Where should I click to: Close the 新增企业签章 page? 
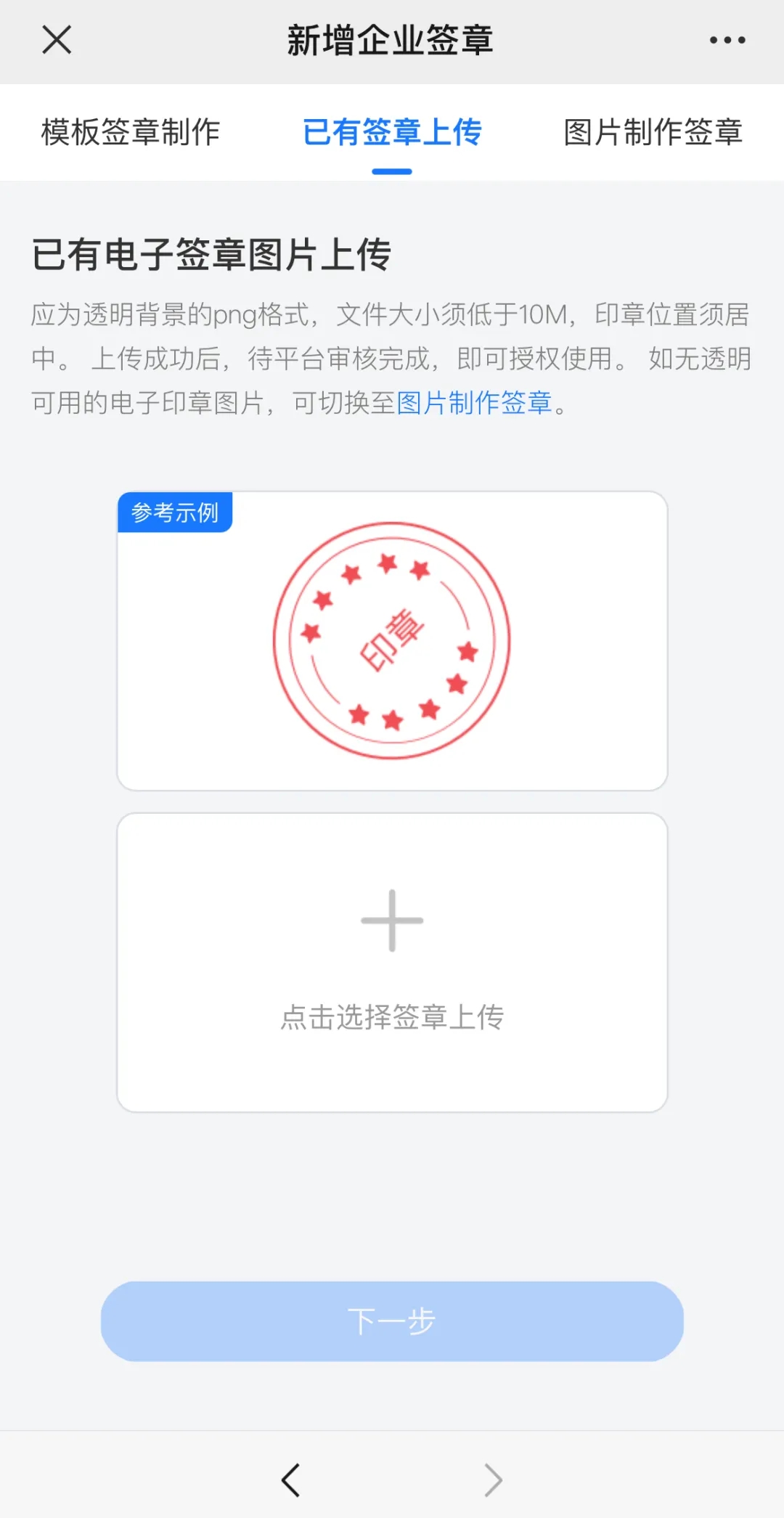point(57,40)
